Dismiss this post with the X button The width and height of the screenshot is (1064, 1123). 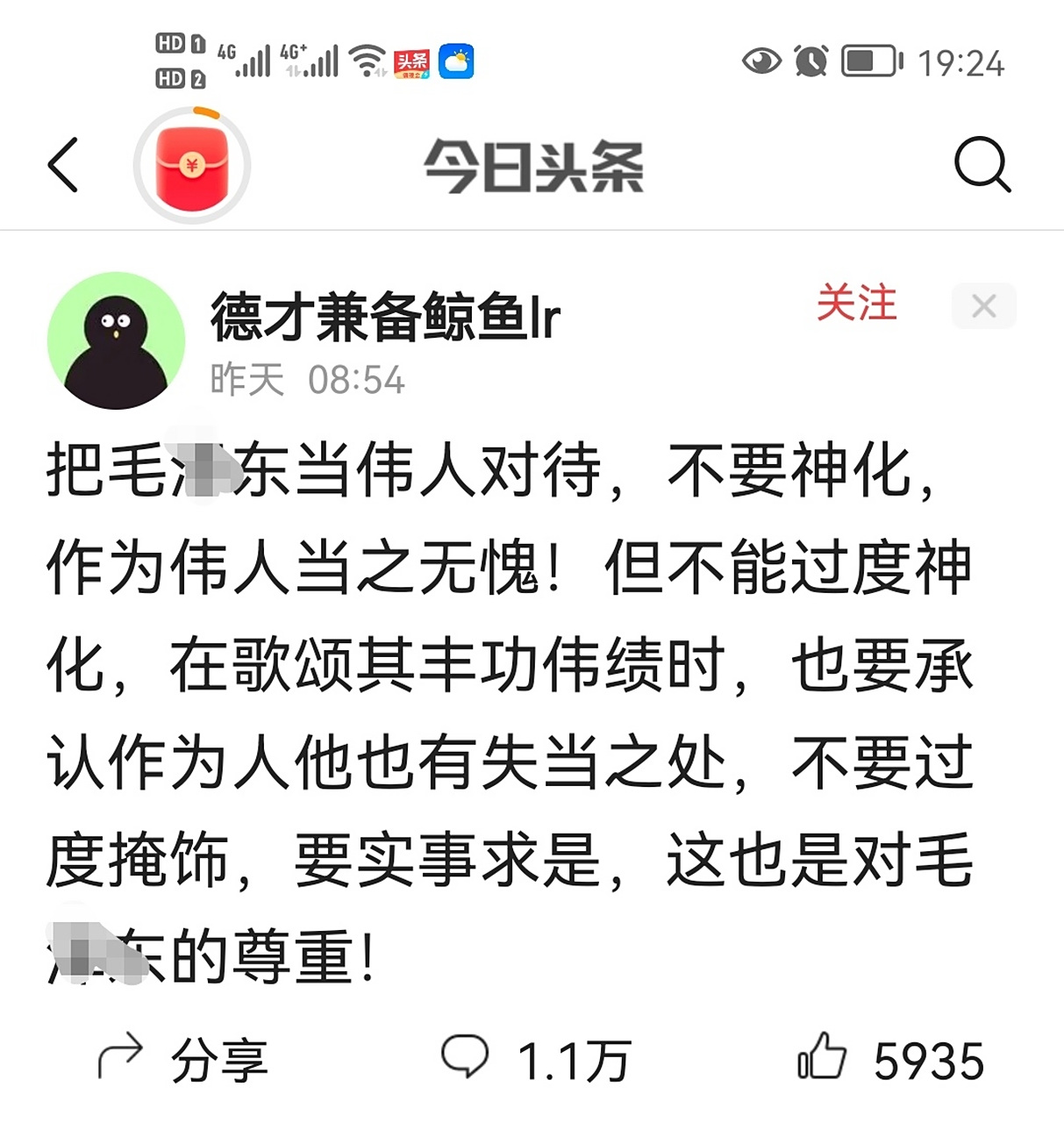983,306
